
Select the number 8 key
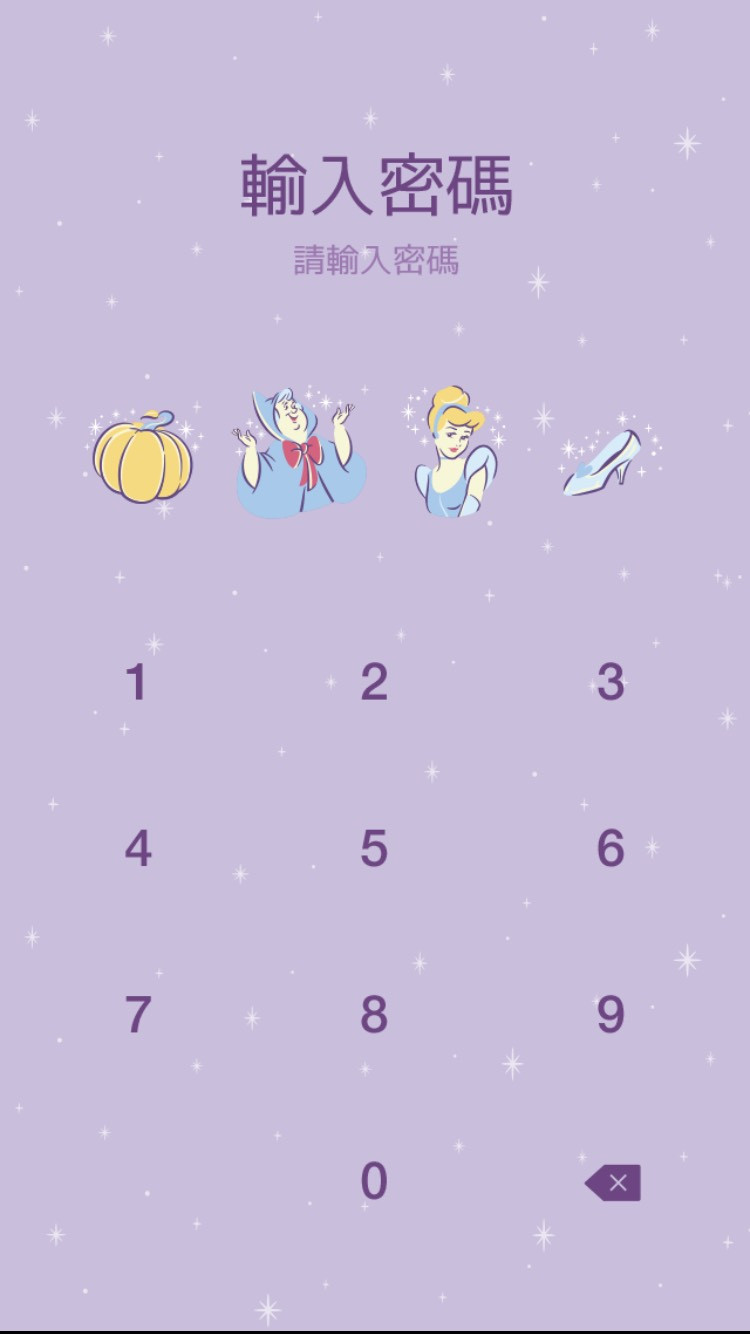[374, 1015]
